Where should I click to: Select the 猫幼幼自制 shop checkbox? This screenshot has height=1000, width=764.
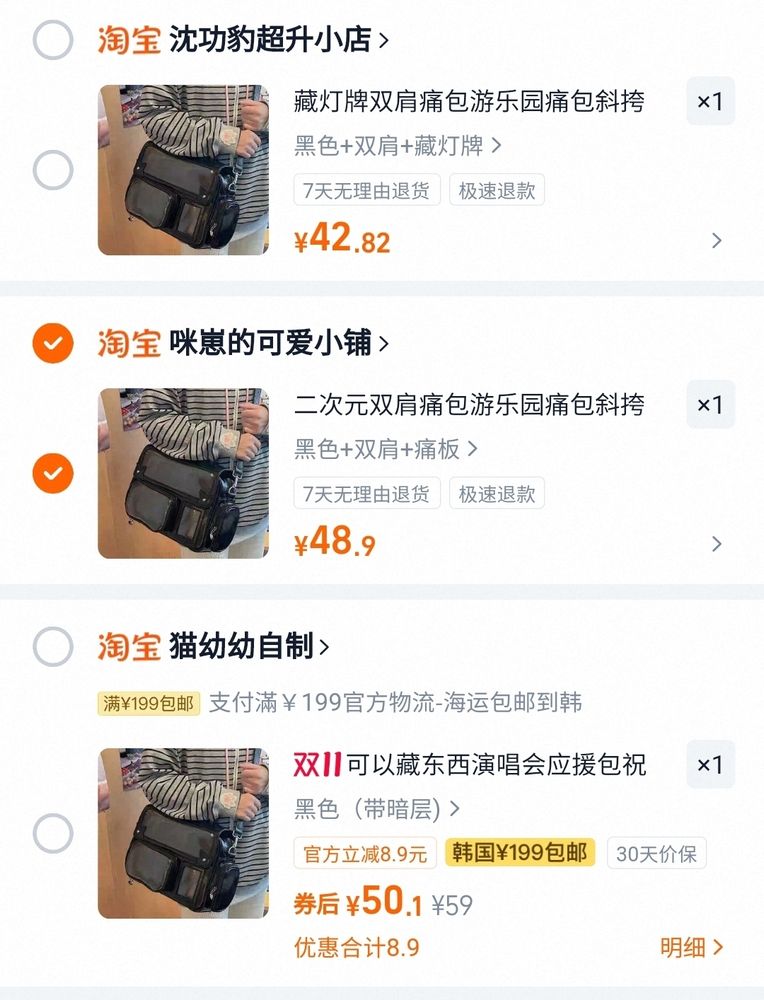pos(53,647)
